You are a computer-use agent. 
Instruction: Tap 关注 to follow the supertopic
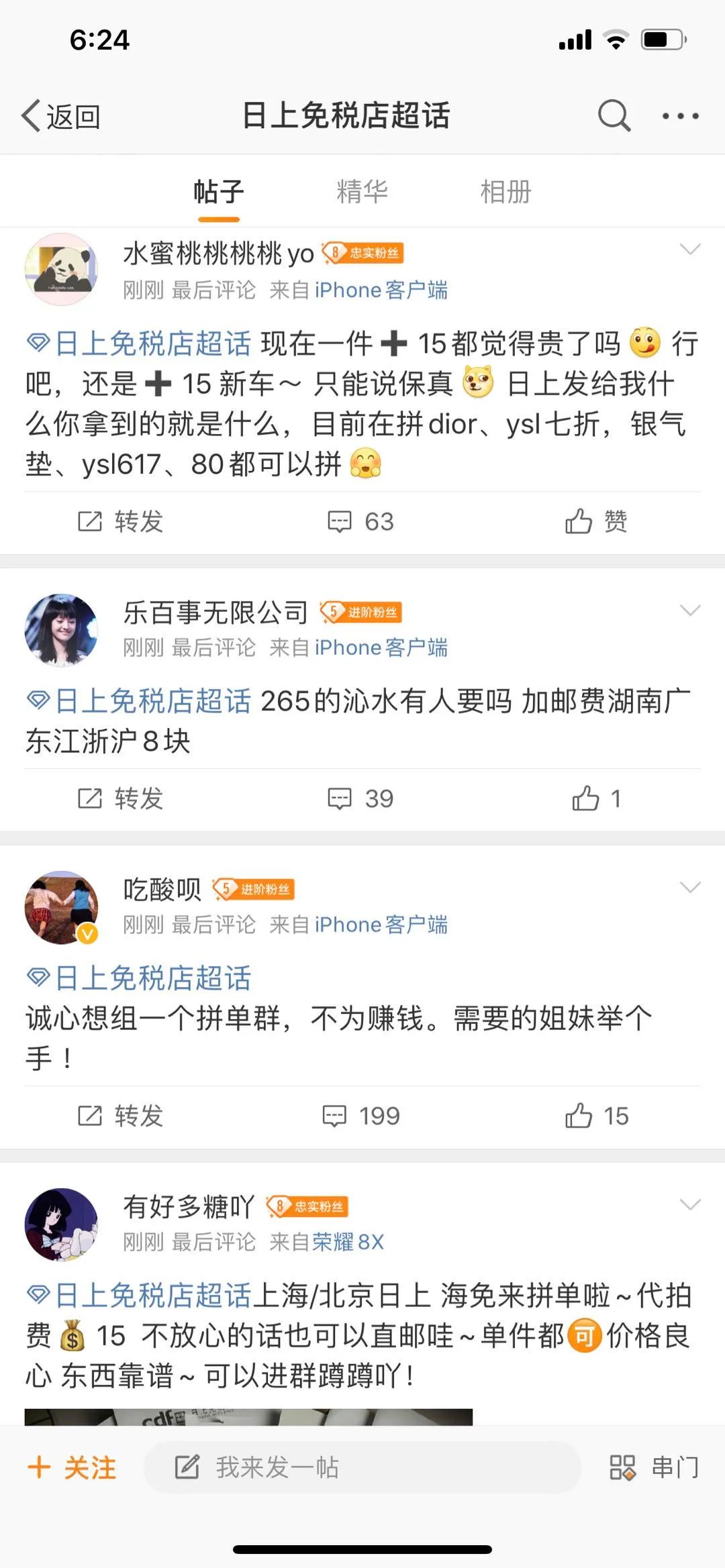(x=72, y=1468)
